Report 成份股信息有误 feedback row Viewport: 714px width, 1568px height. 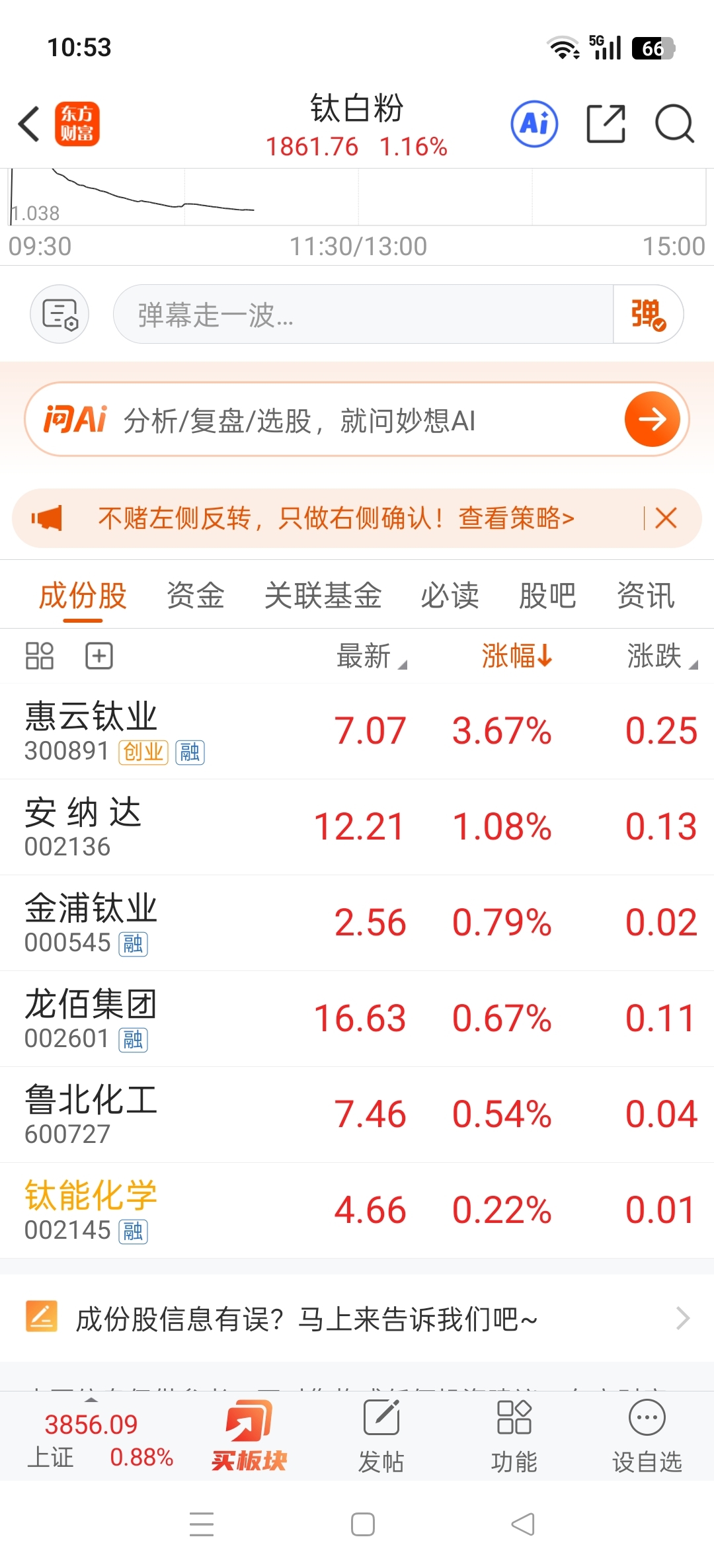(x=357, y=1318)
